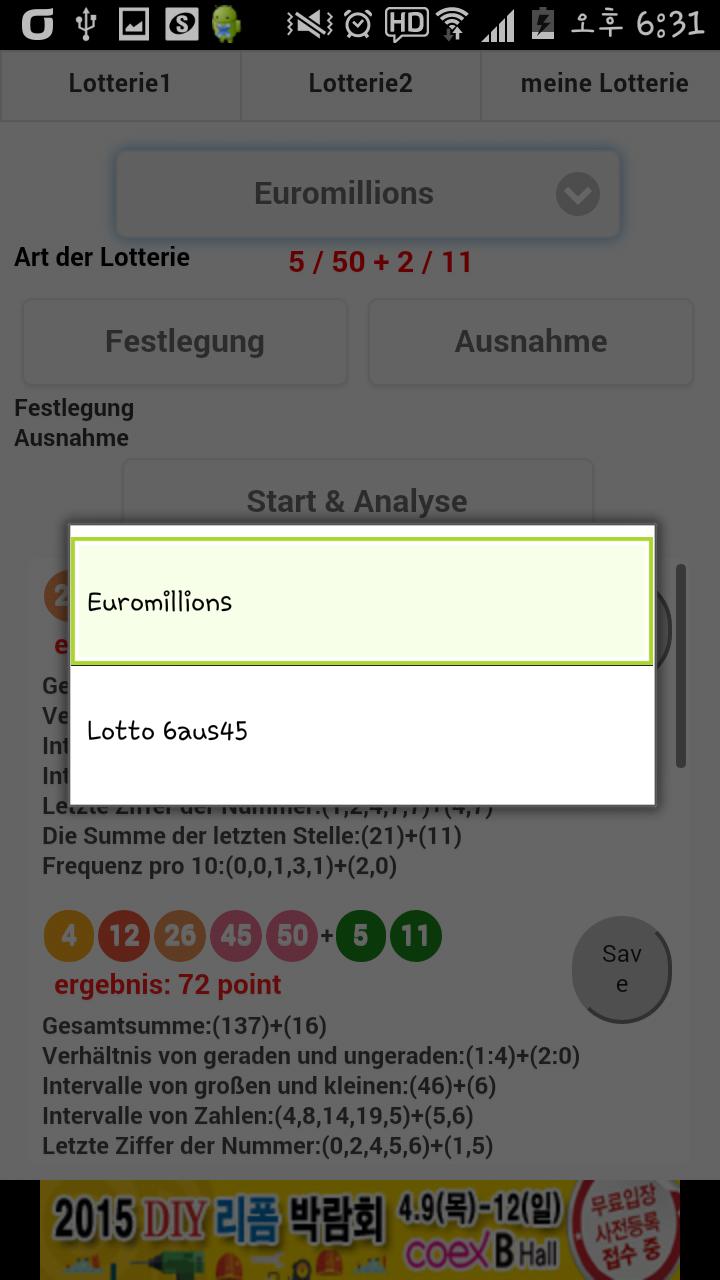Open the meine Lotterie tab
Viewport: 720px width, 1280px height.
pos(603,84)
